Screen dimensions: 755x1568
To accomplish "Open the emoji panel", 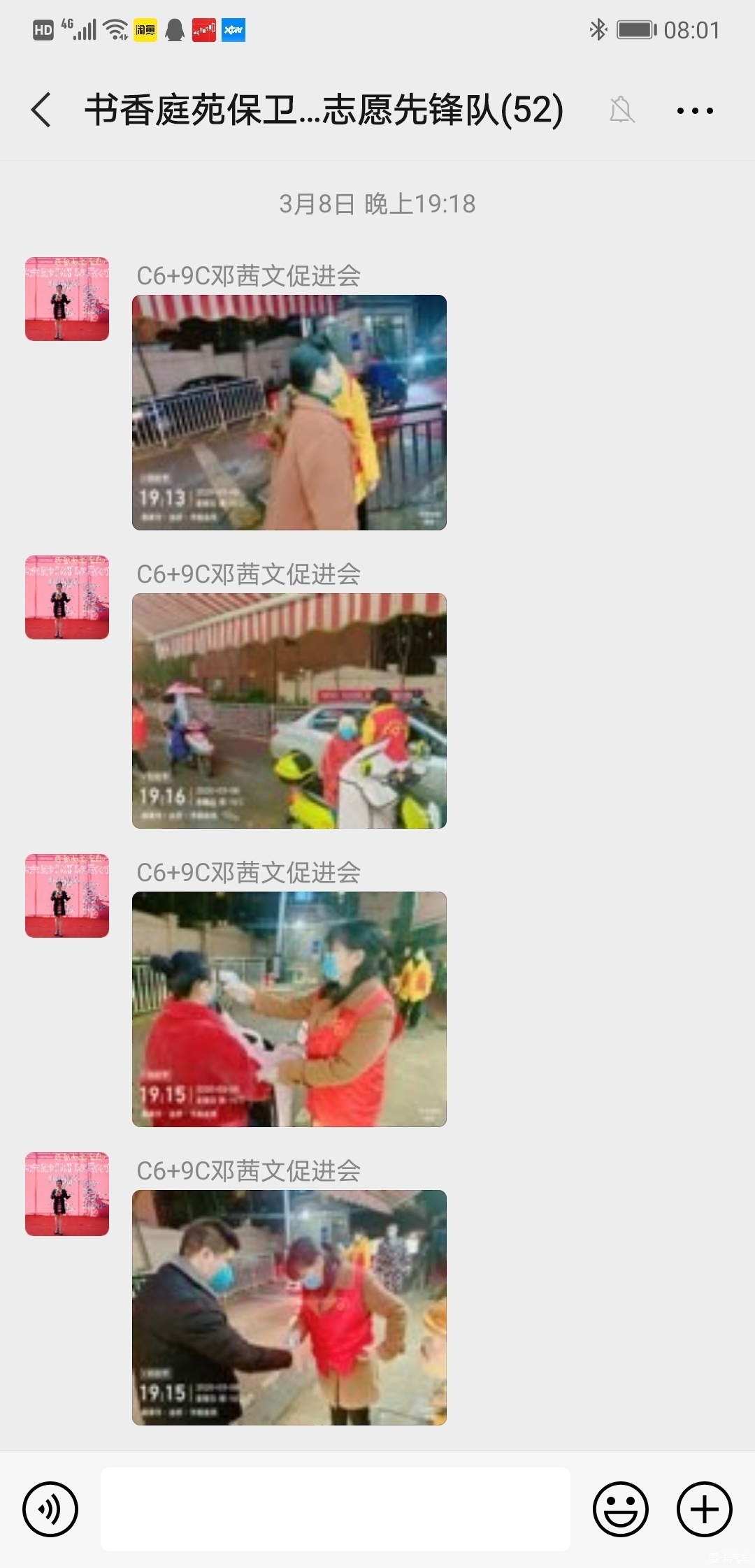I will [620, 1509].
